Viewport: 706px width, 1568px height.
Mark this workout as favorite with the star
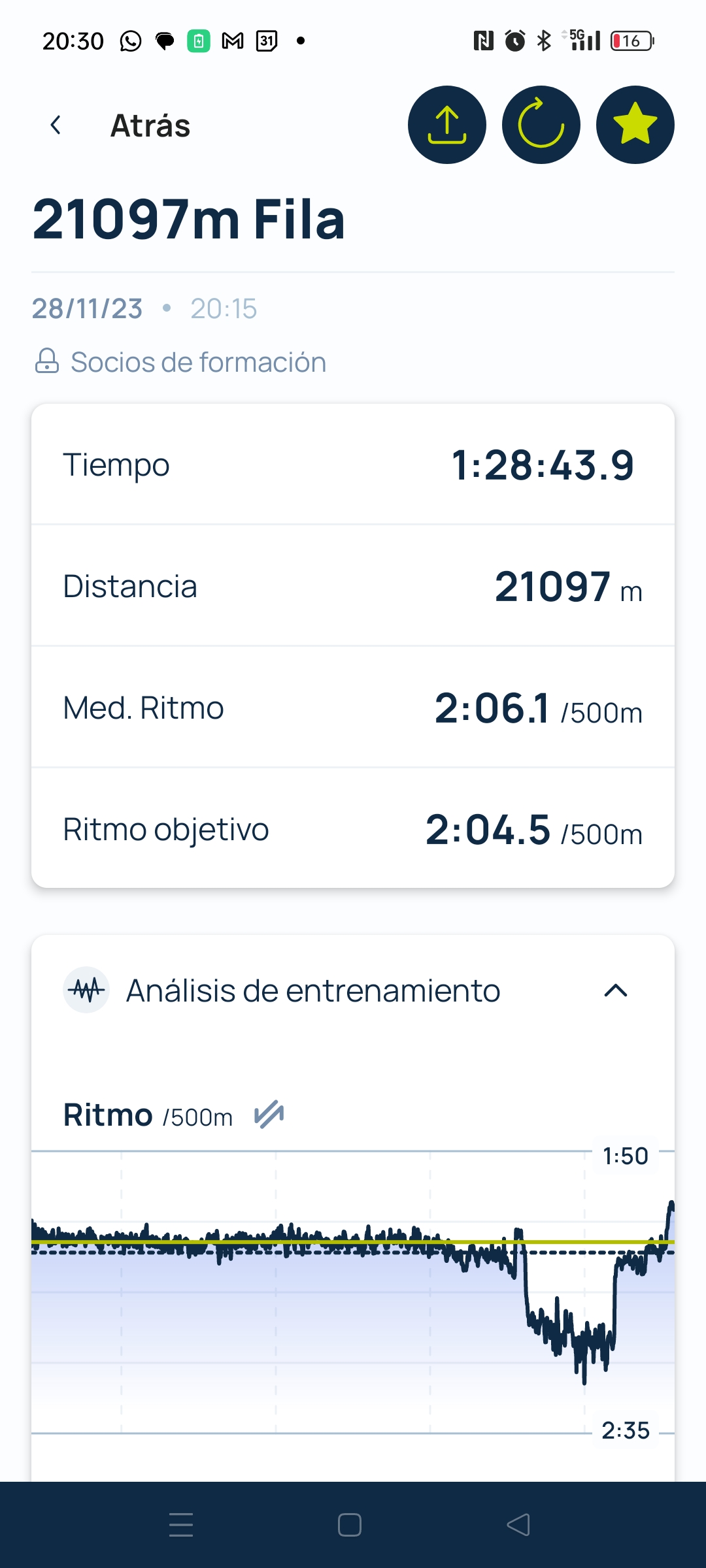pyautogui.click(x=635, y=125)
